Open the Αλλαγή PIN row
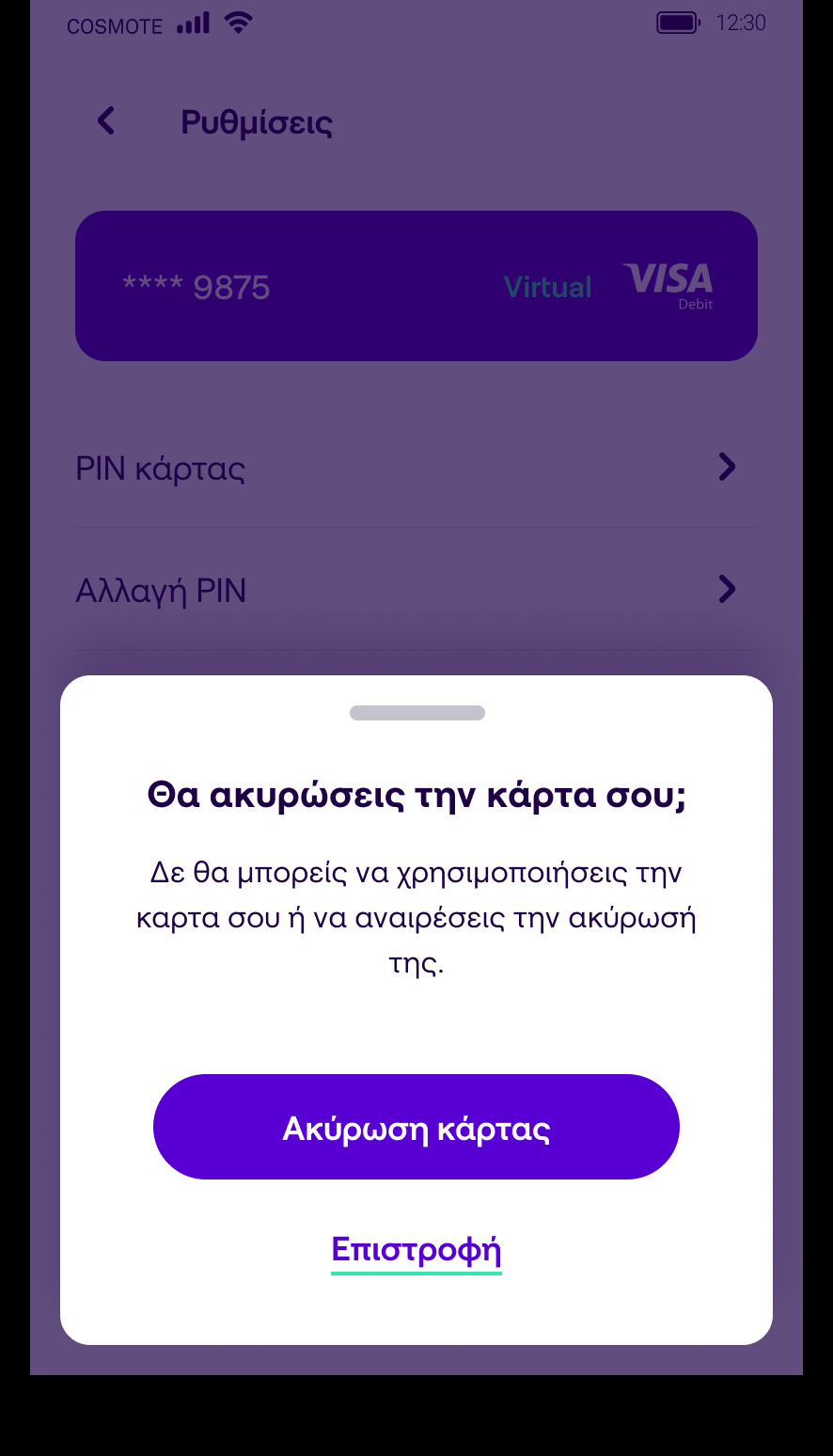833x1456 pixels. click(416, 591)
